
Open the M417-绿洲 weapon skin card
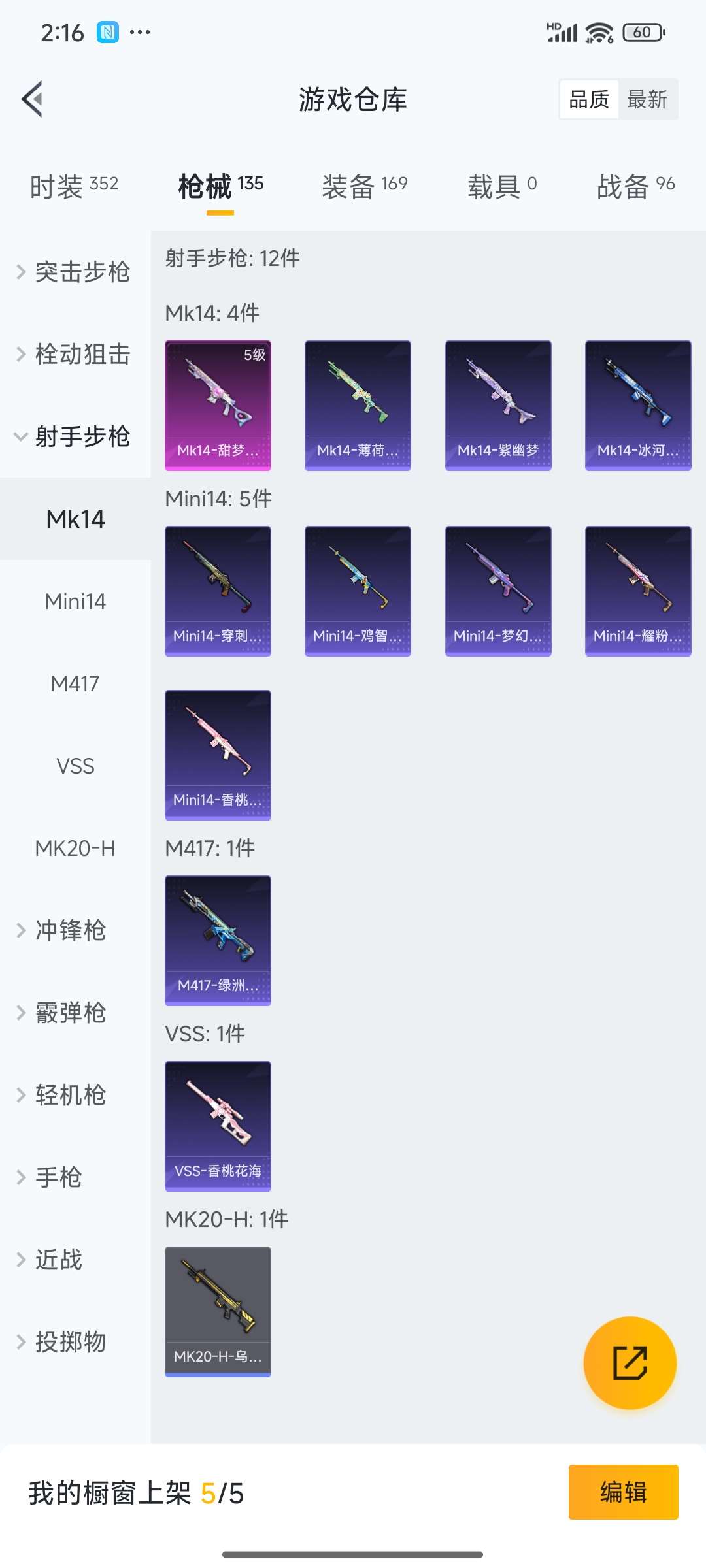pyautogui.click(x=218, y=939)
